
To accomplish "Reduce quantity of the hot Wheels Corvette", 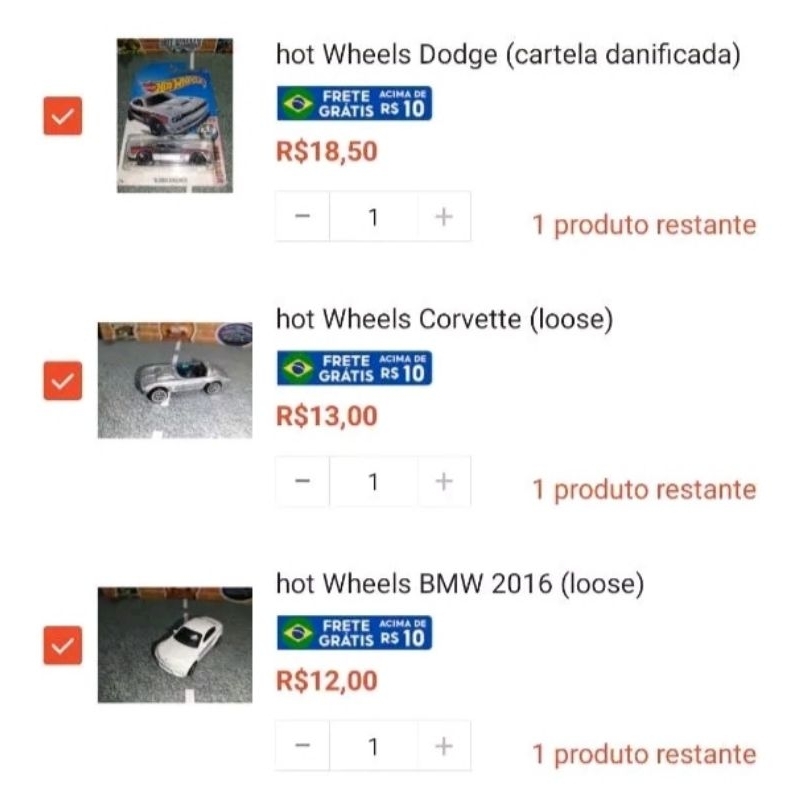I will click(x=303, y=482).
